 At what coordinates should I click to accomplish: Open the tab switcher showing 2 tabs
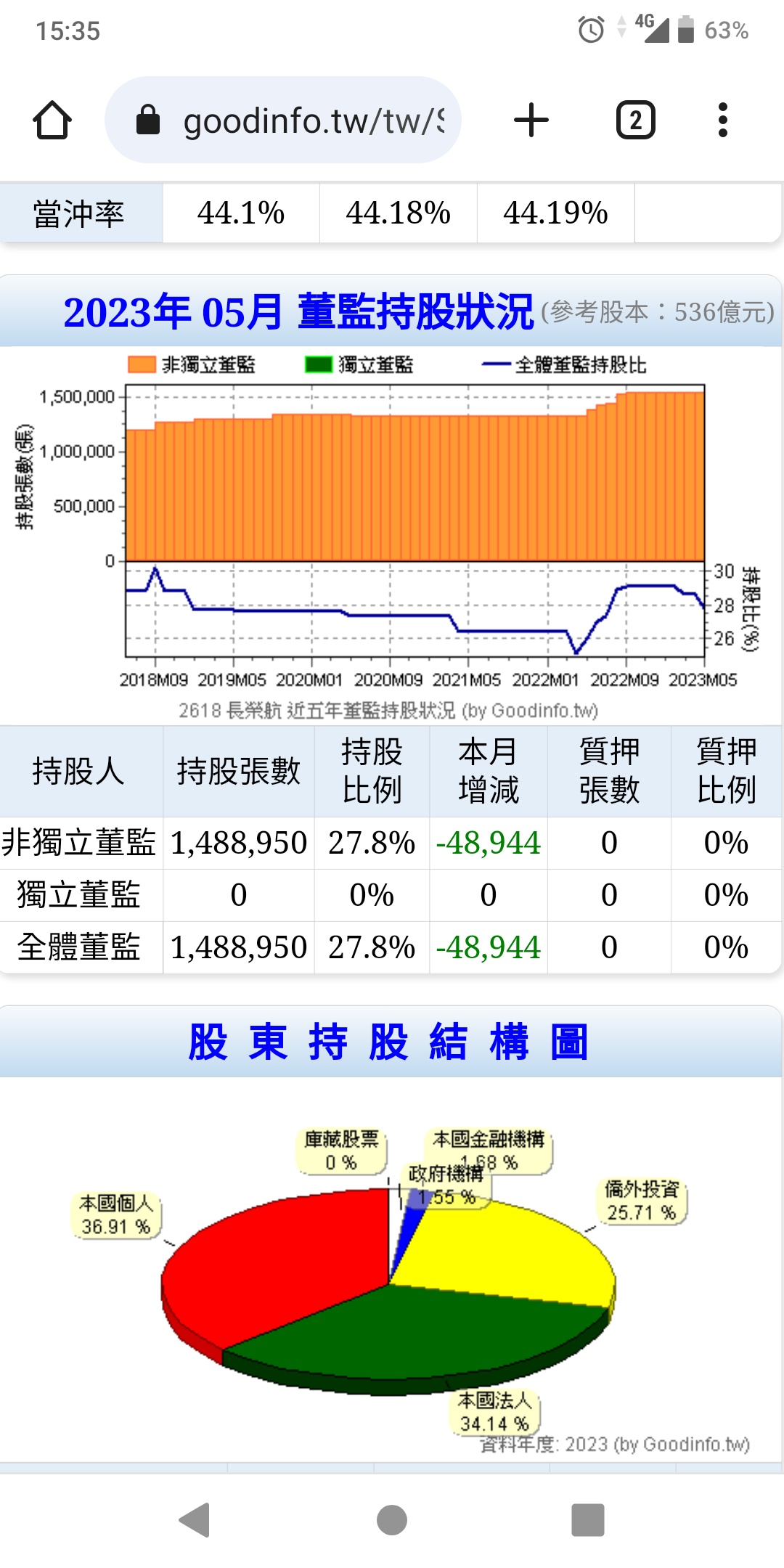pyautogui.click(x=636, y=120)
